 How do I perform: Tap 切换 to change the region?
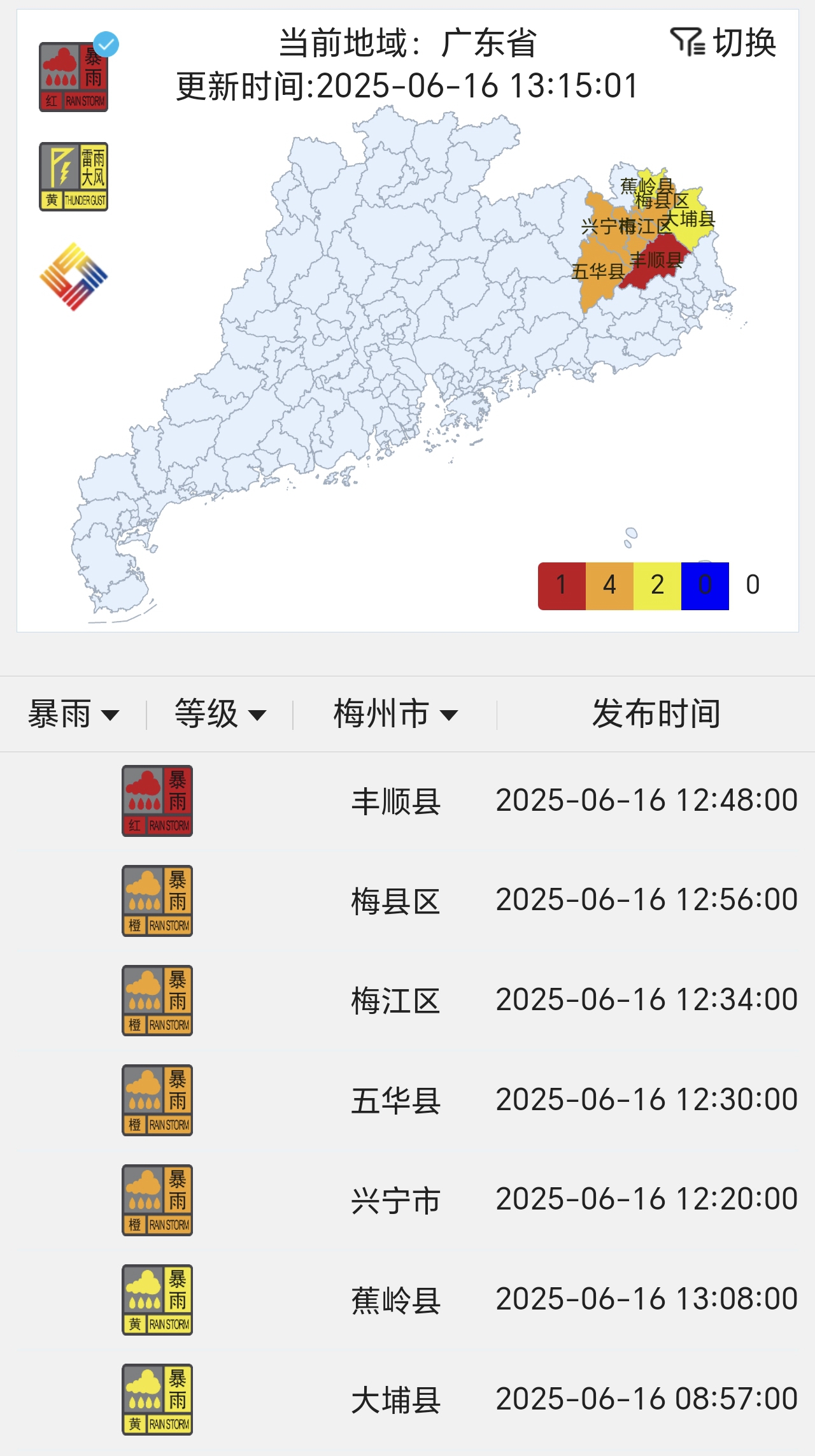[x=723, y=43]
